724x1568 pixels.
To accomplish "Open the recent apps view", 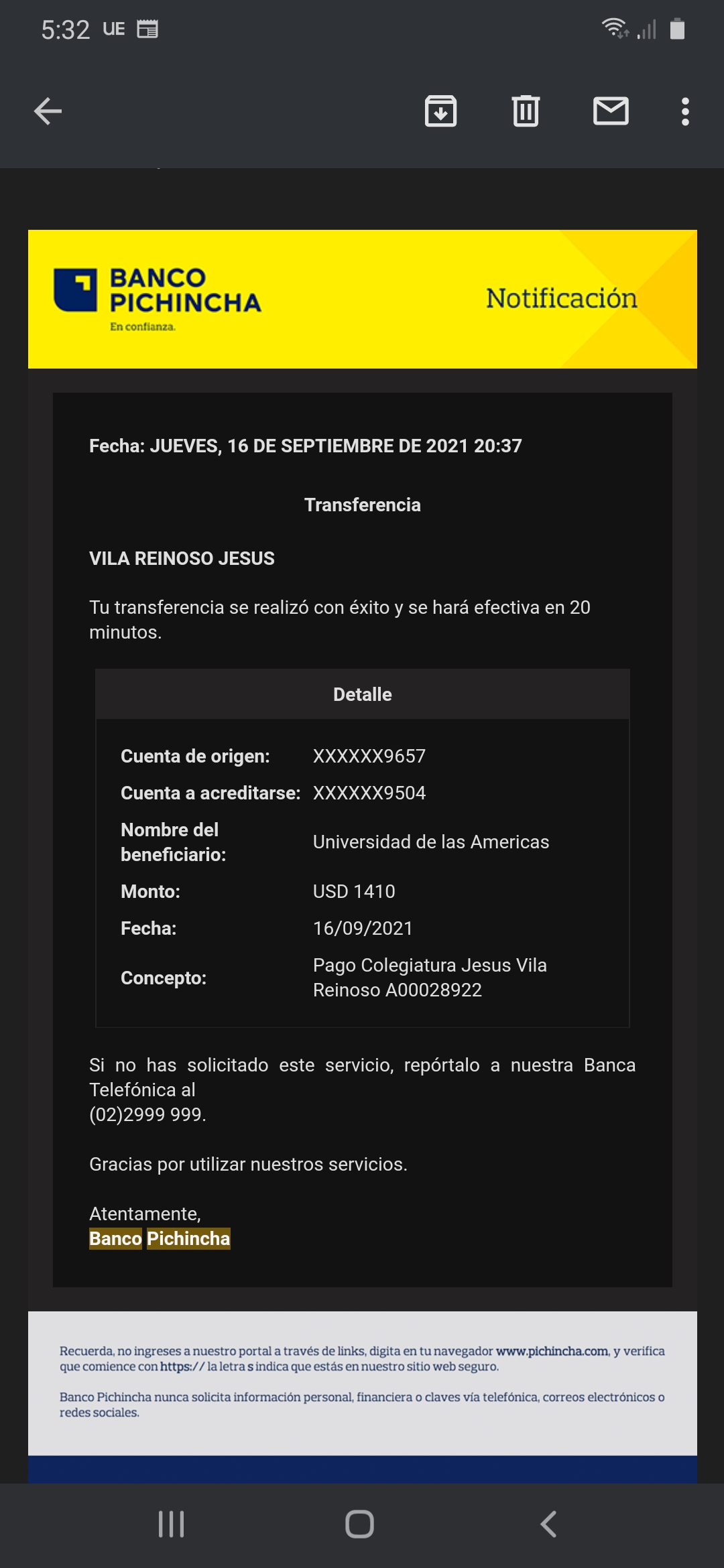I will pos(172,1524).
